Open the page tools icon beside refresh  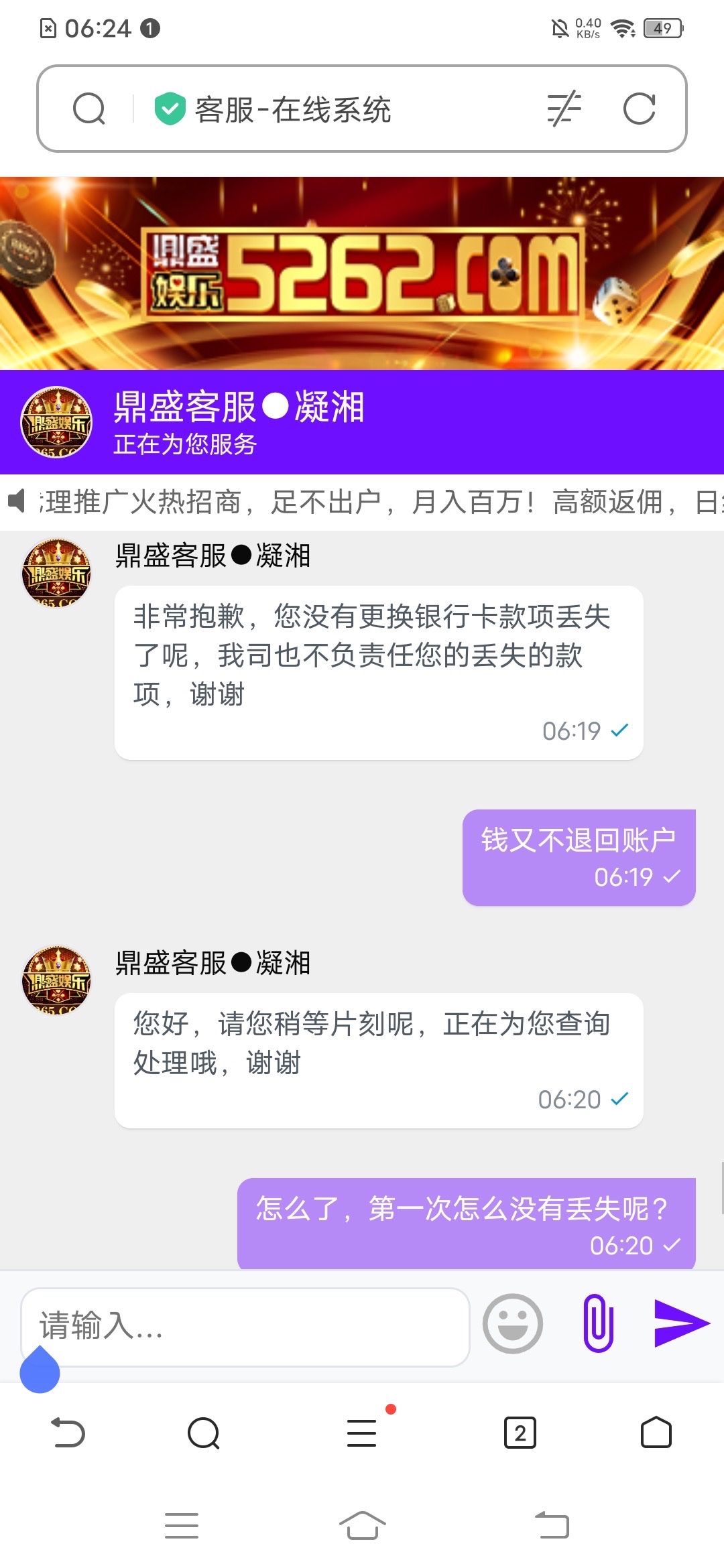point(564,109)
